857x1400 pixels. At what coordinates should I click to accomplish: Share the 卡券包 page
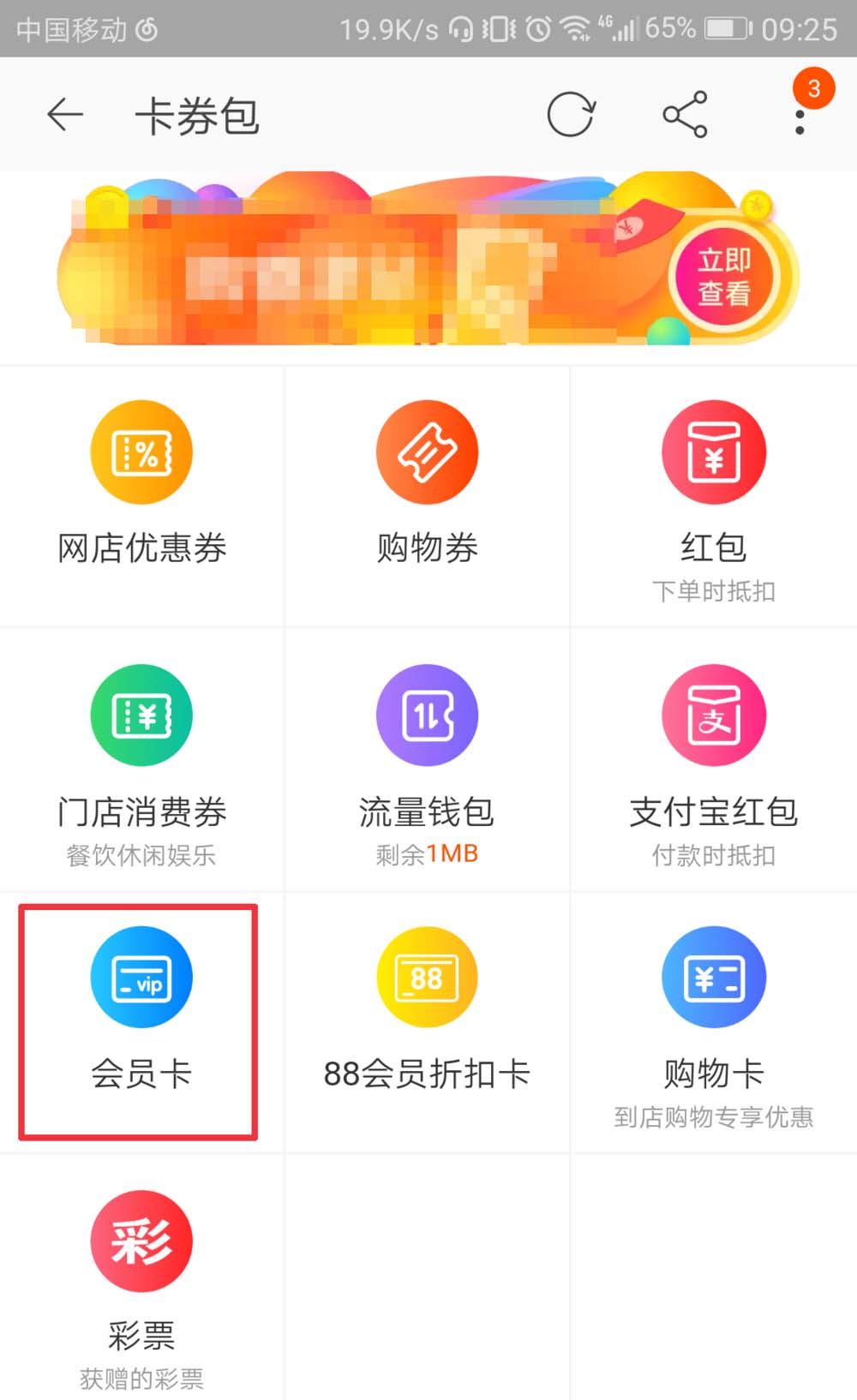(685, 115)
